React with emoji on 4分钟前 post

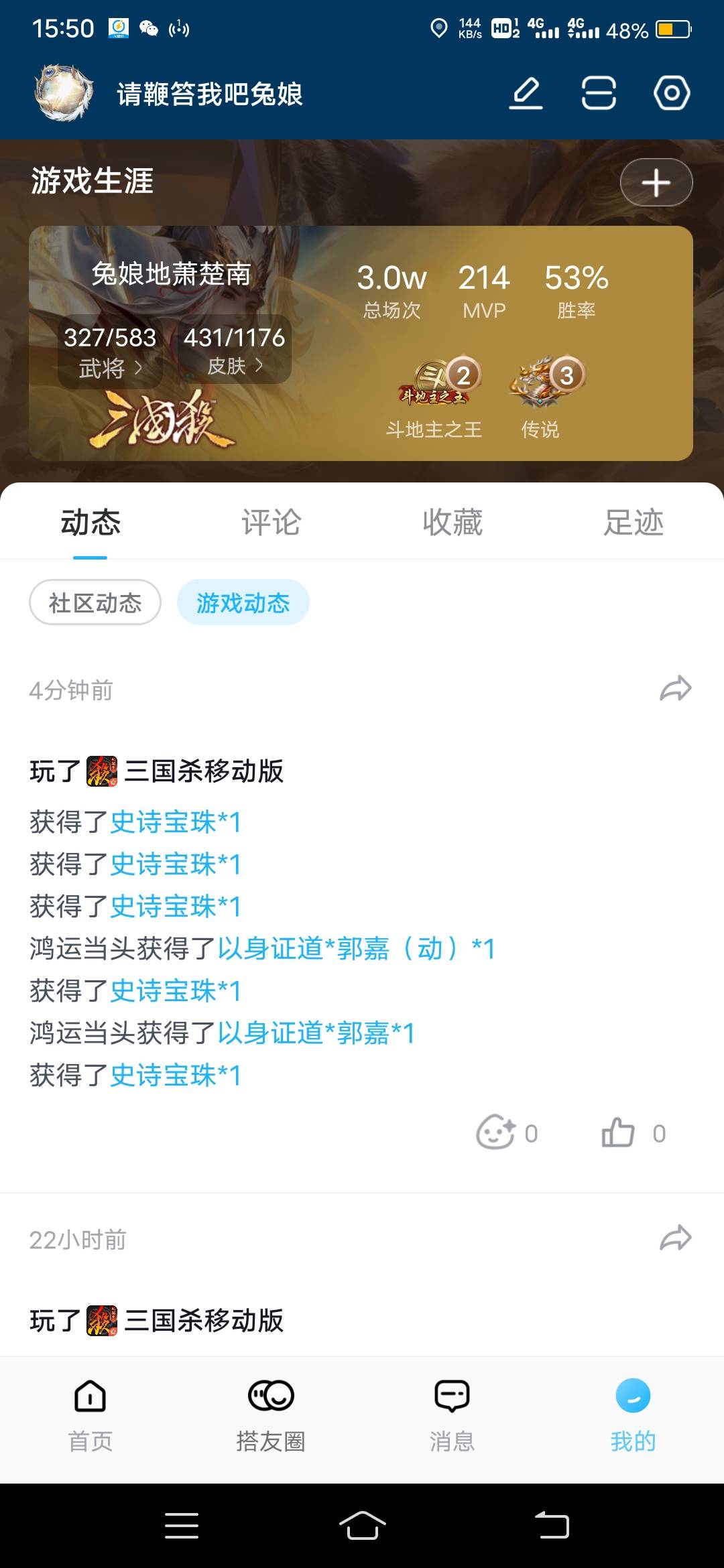(x=495, y=1133)
